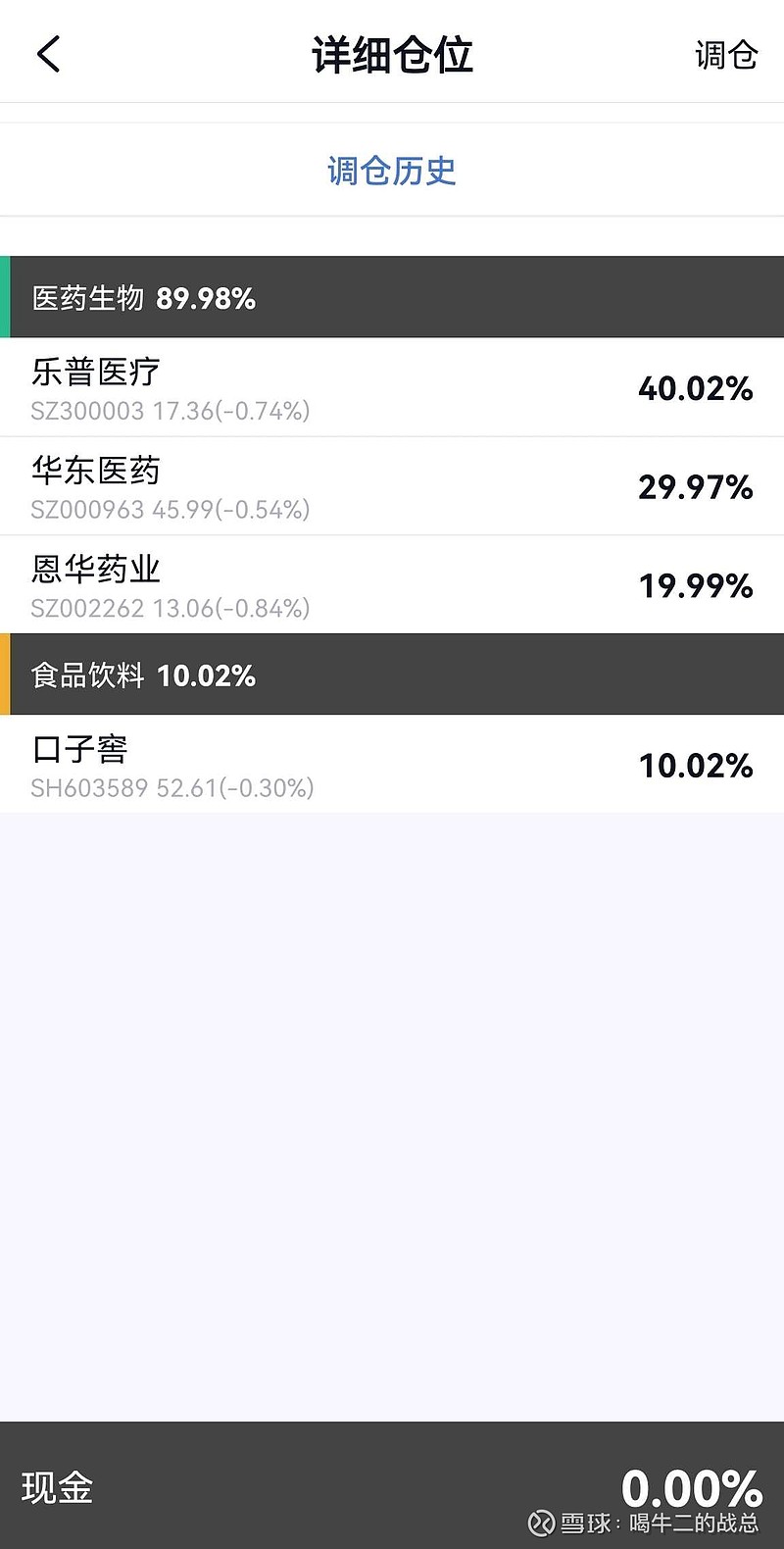
Task: Open the 华东医药 stock row
Action: [392, 486]
